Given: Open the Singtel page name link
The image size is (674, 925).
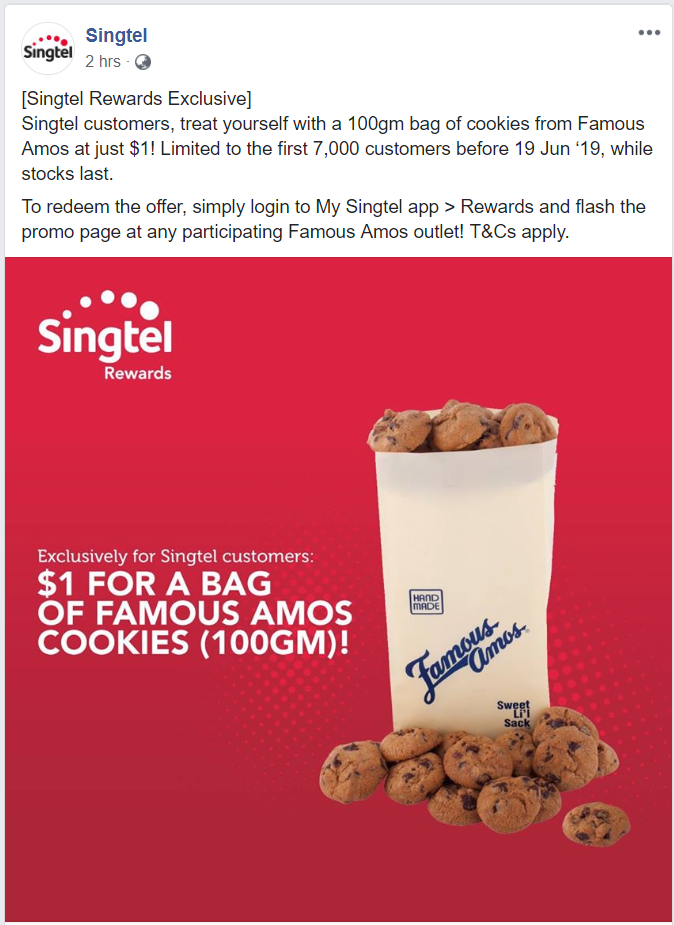Looking at the screenshot, I should (x=116, y=37).
